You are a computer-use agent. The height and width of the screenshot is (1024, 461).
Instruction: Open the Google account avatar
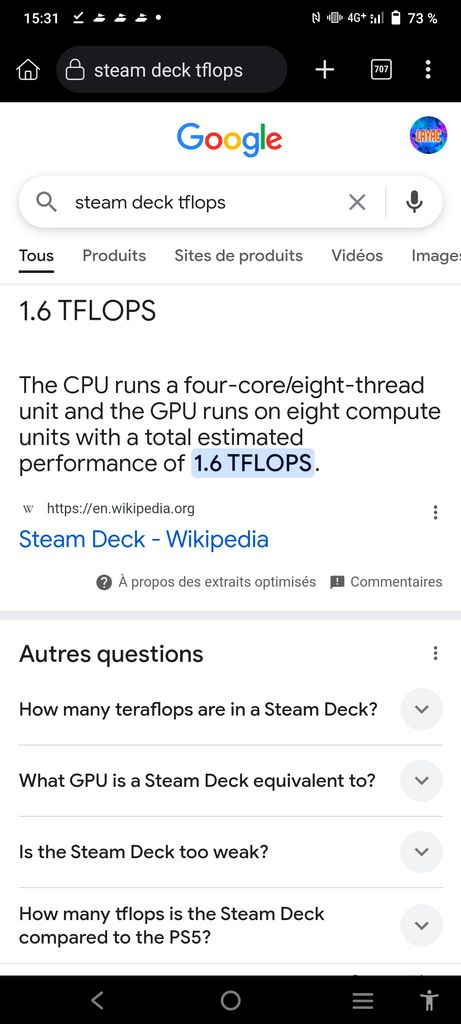tap(428, 135)
